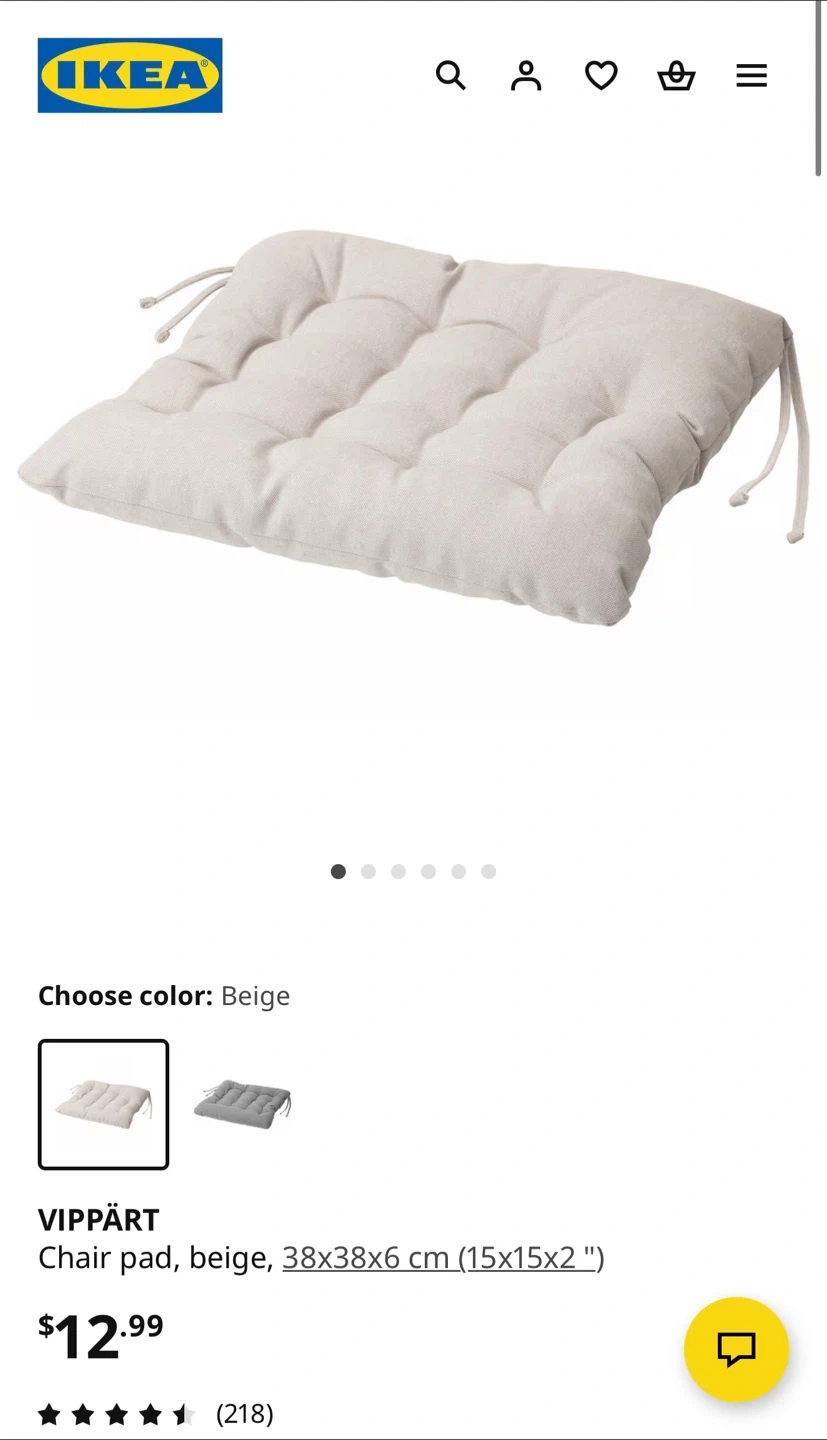Screen dimensions: 827x1440
Task: Select the beige color option
Action: pos(104,1104)
